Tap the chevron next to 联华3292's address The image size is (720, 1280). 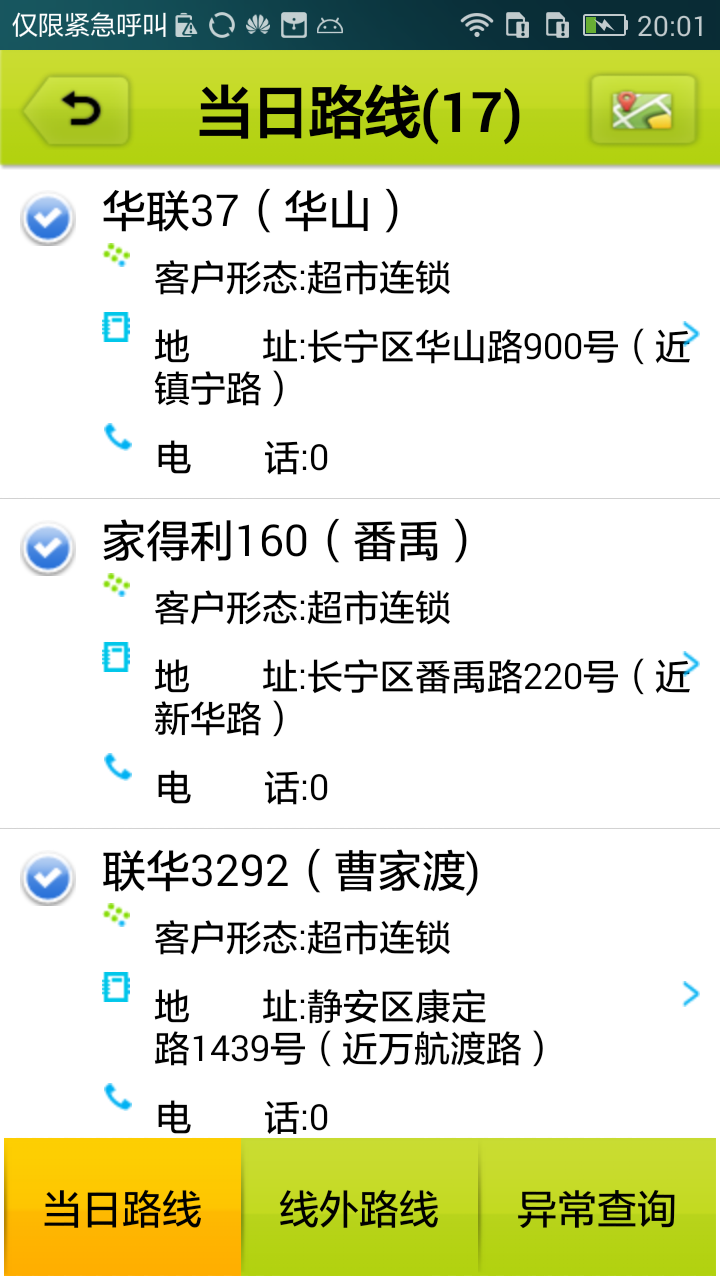[691, 993]
